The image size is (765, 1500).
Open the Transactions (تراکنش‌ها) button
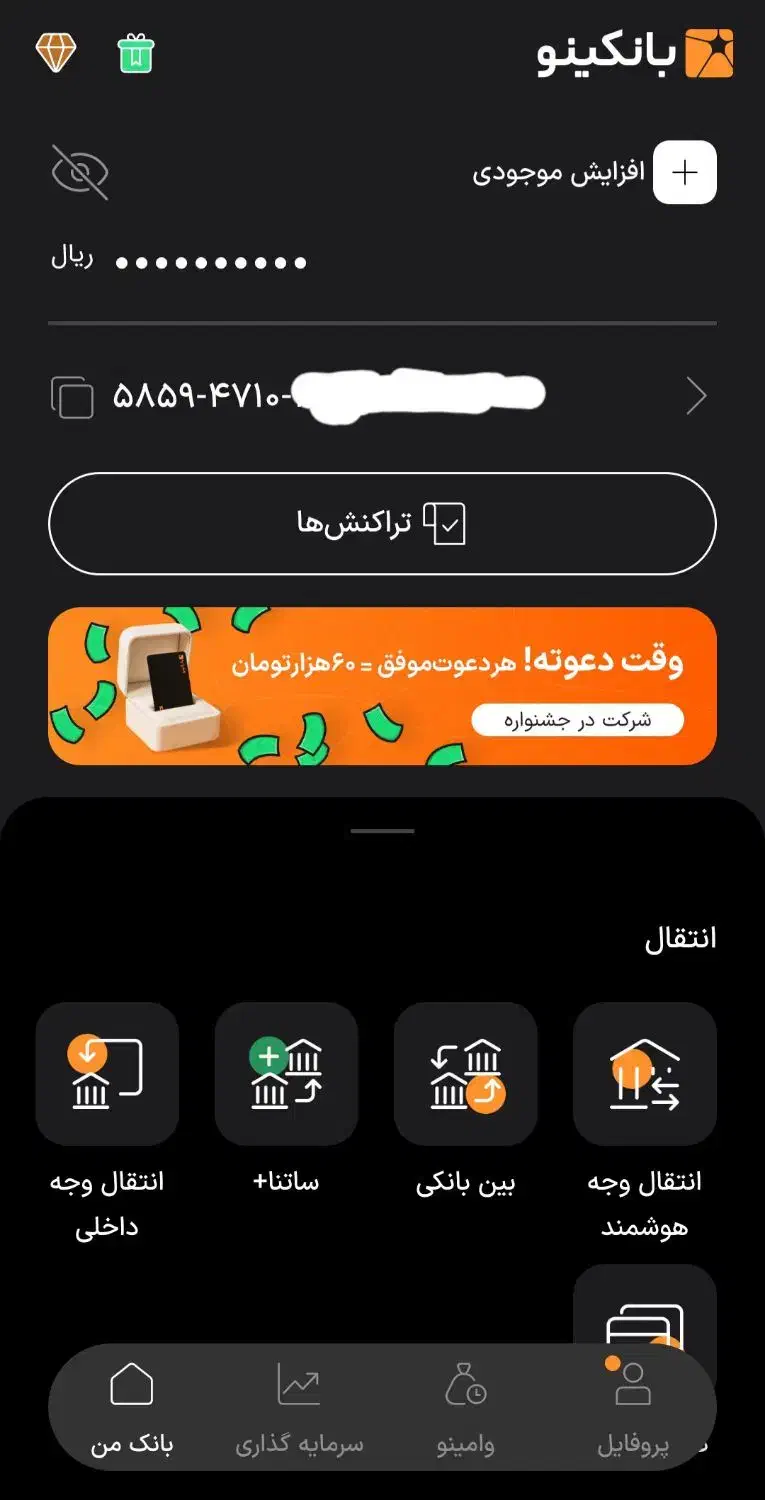(382, 522)
